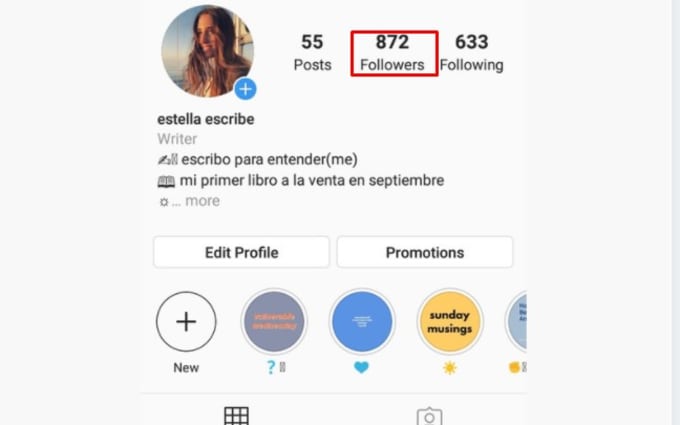Open the 633 Following list
This screenshot has height=425, width=680.
click(471, 53)
